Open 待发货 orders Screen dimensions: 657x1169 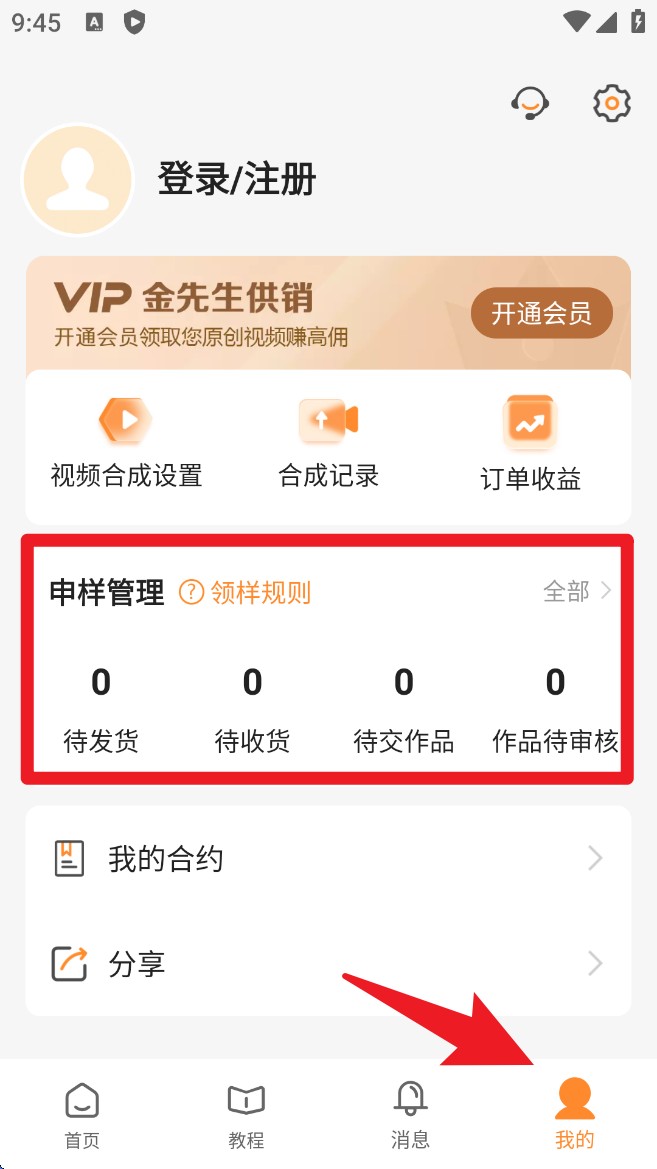tap(101, 708)
